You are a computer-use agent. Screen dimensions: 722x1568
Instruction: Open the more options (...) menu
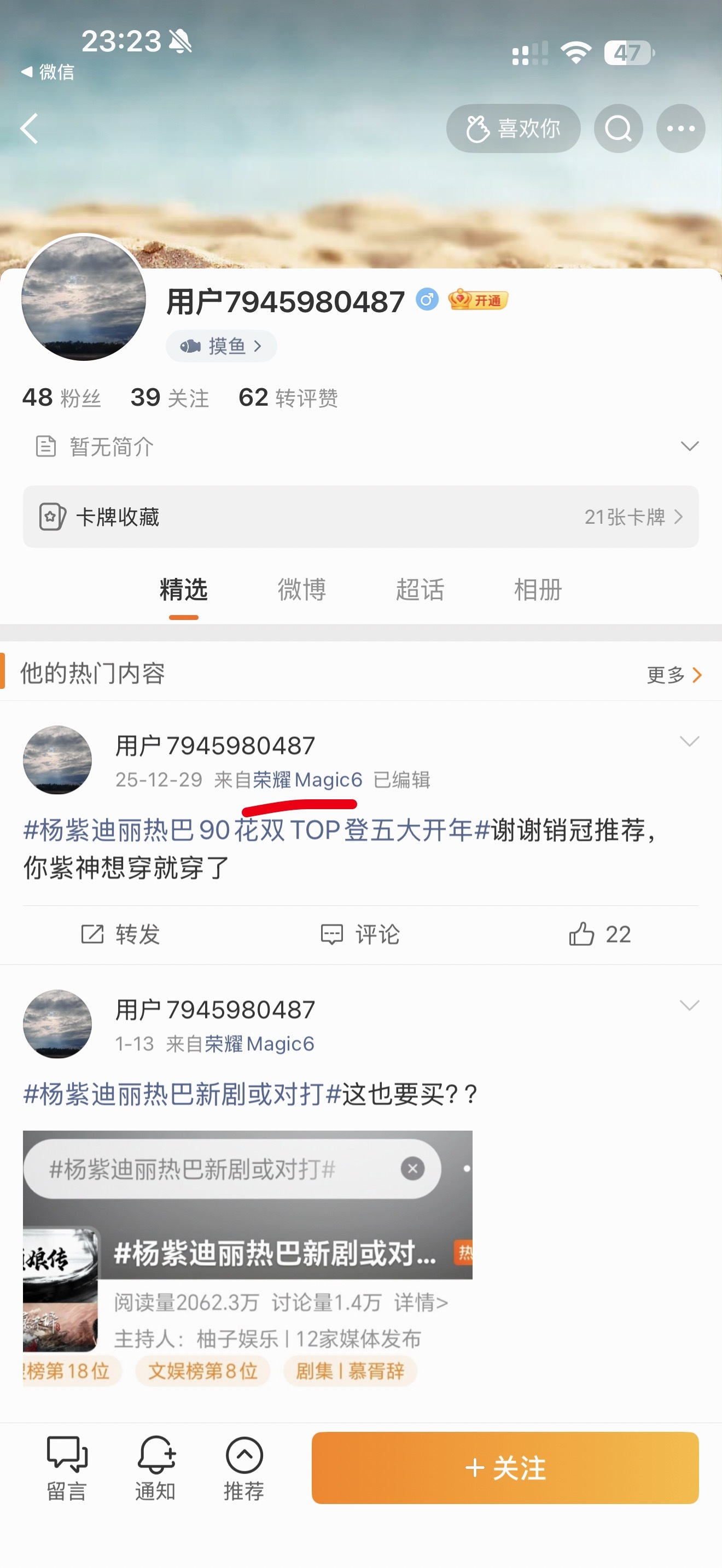[681, 128]
